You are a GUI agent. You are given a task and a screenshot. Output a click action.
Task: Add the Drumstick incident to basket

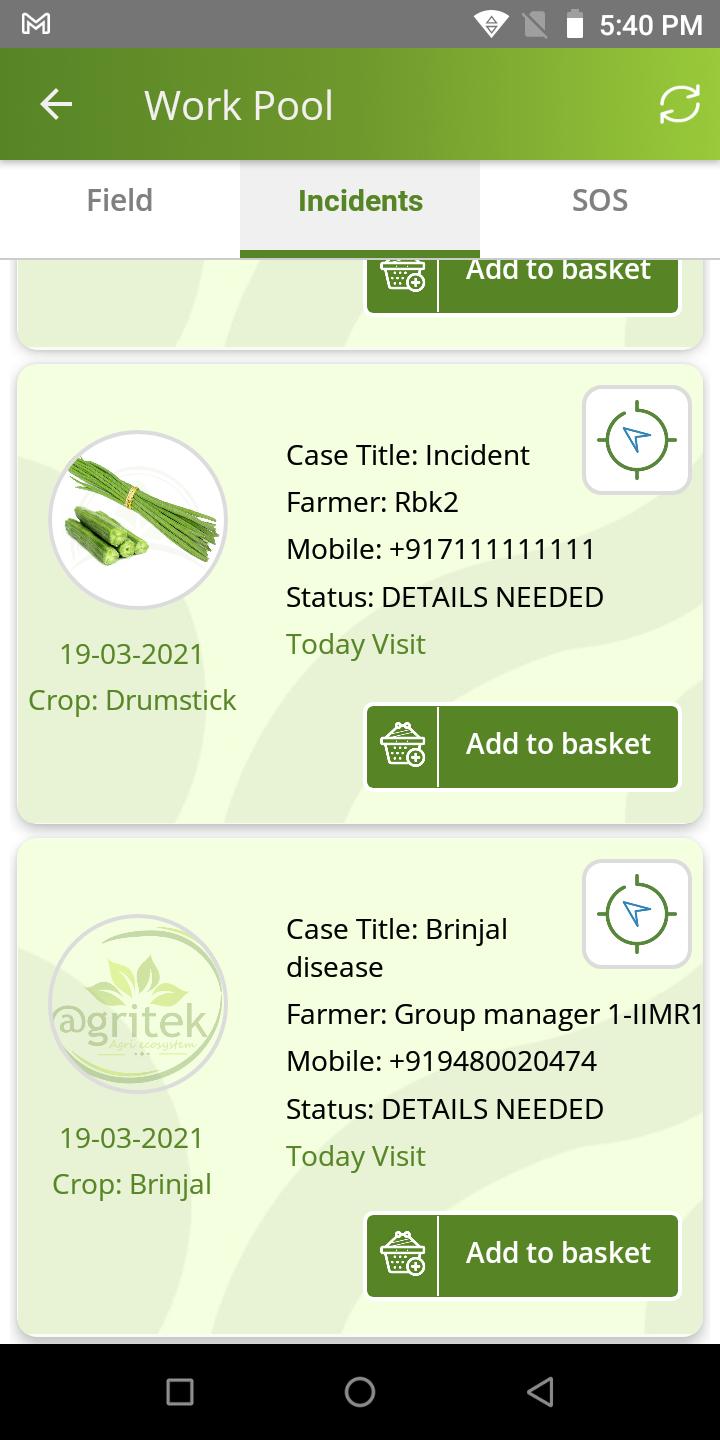click(523, 747)
